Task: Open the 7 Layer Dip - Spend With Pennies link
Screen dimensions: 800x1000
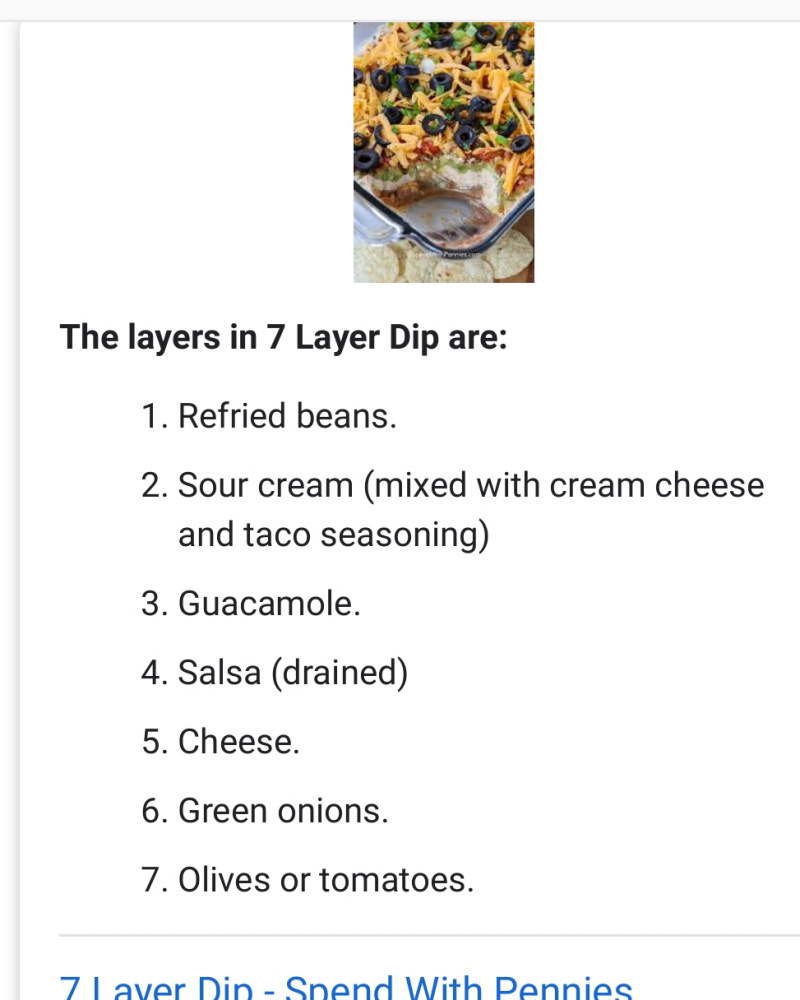Action: point(345,988)
